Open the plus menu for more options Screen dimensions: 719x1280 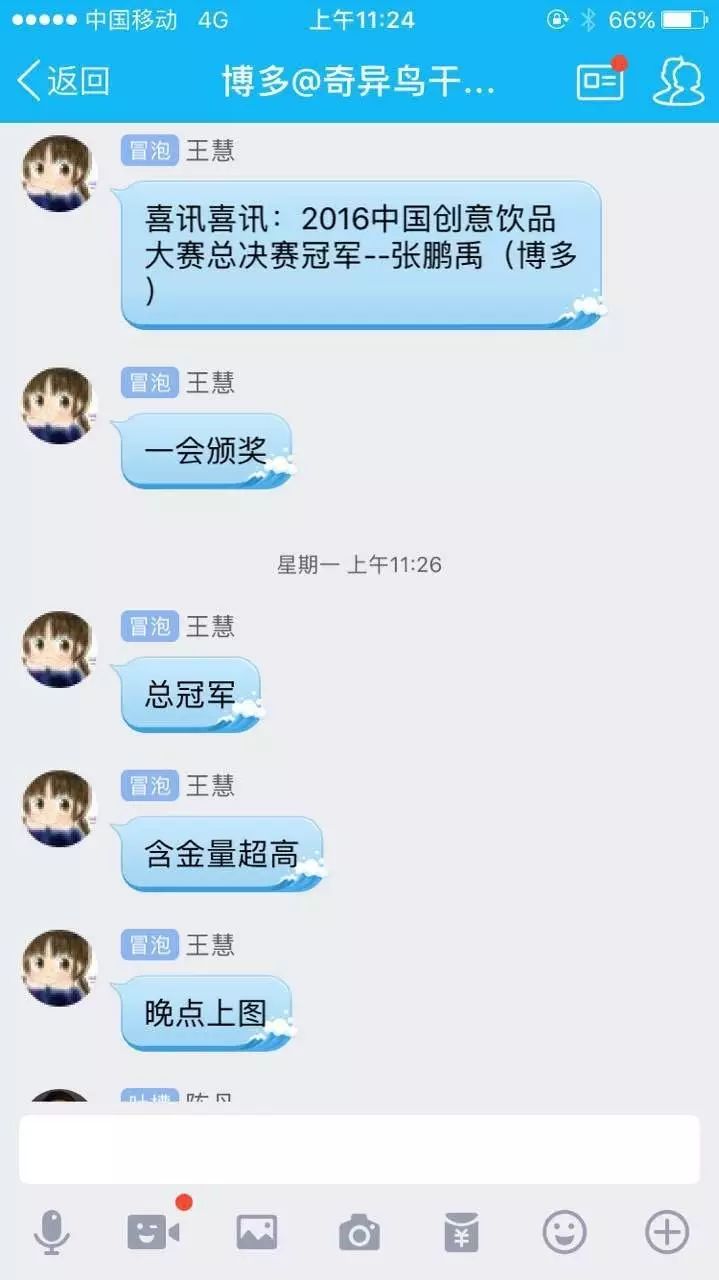click(x=667, y=1232)
